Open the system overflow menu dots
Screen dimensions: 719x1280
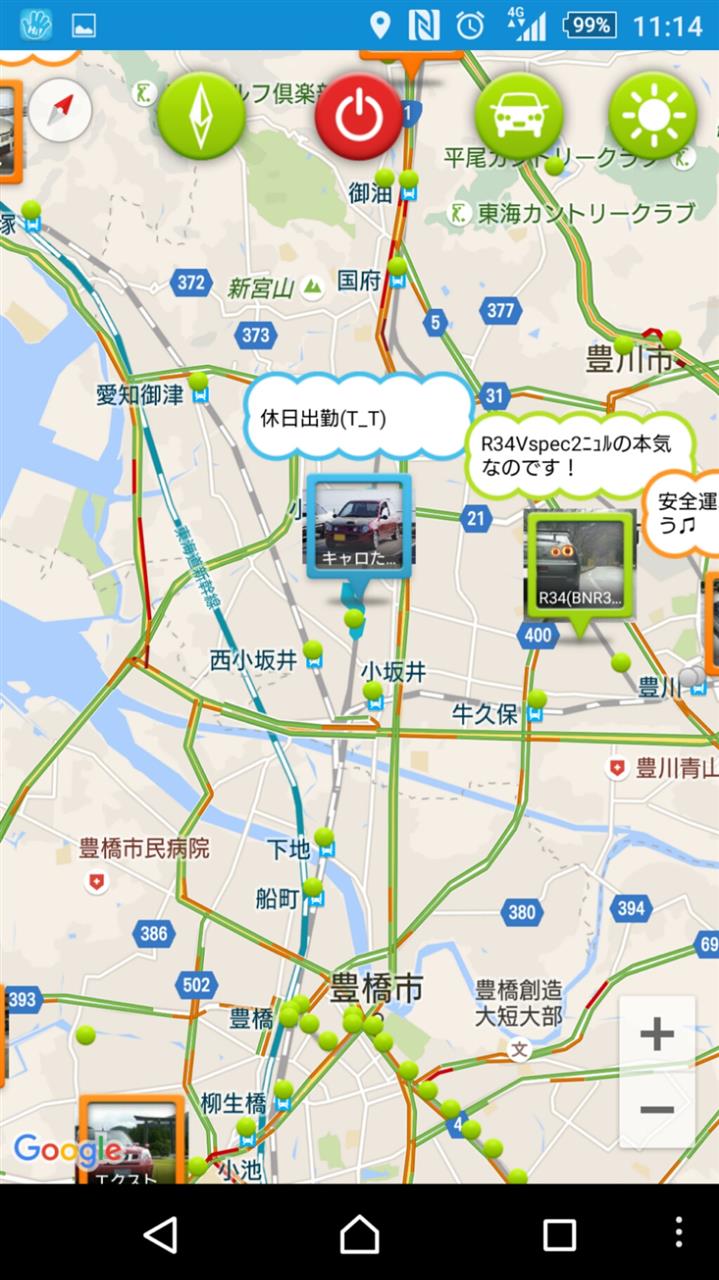click(x=679, y=1233)
